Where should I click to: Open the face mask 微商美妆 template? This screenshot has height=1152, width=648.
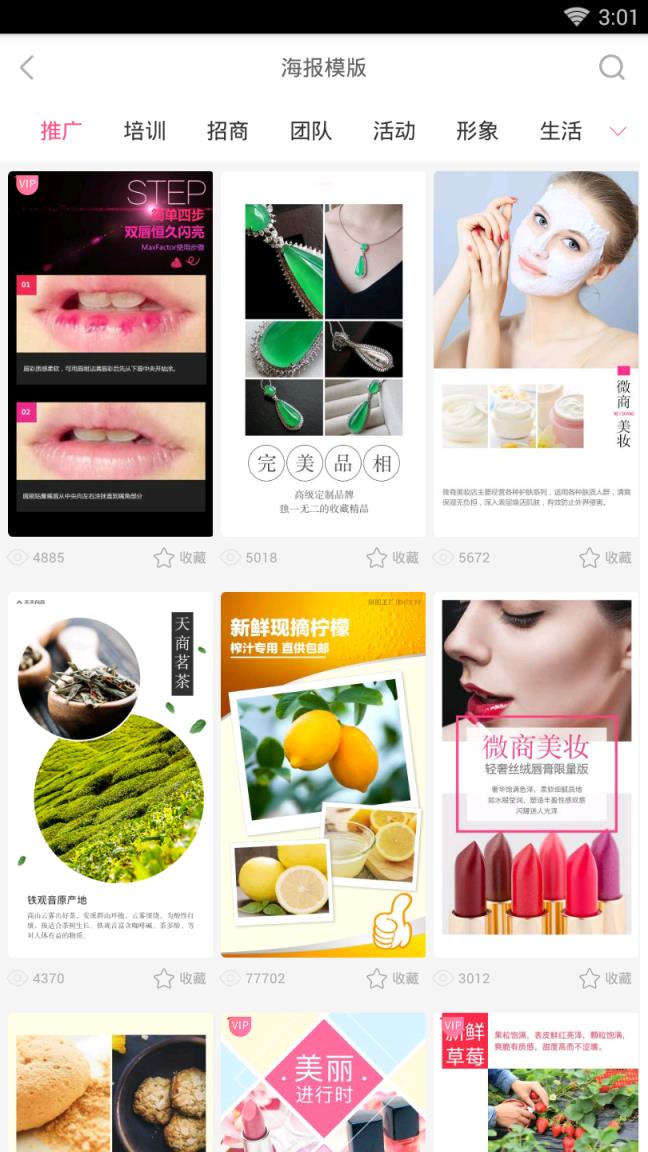(536, 354)
